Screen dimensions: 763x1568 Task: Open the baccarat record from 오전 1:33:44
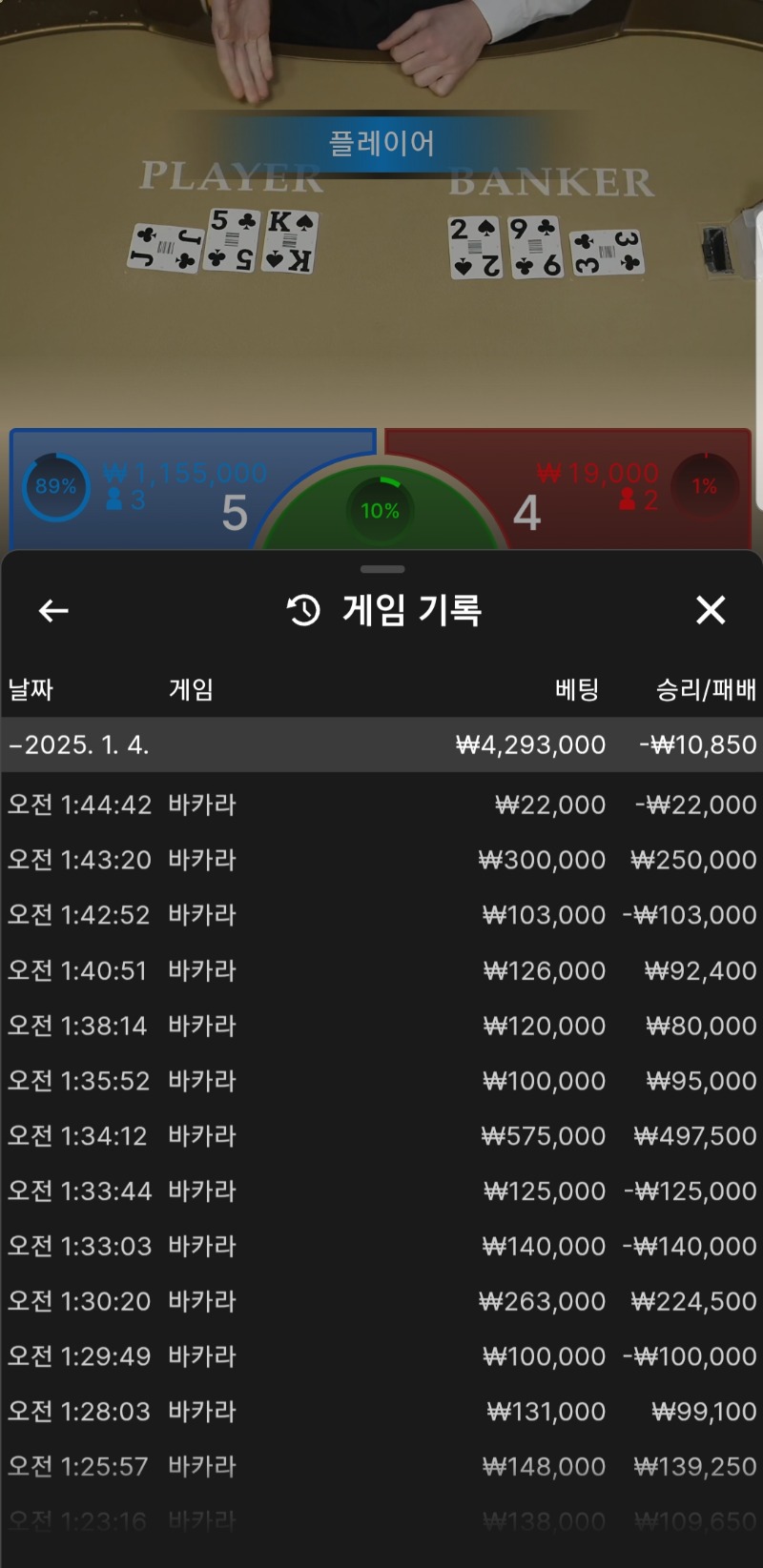(381, 1191)
